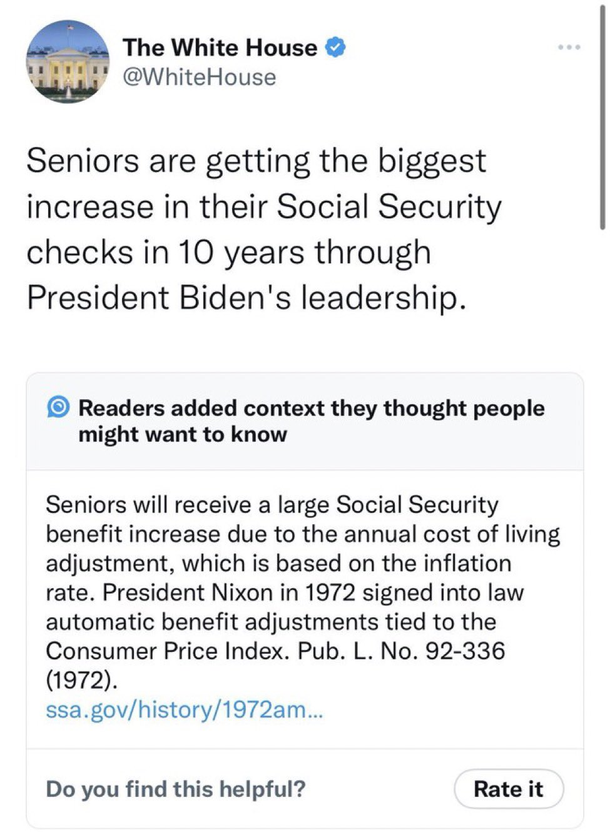Open The White House profile picture
Screen dimensions: 610x832
[65, 60]
